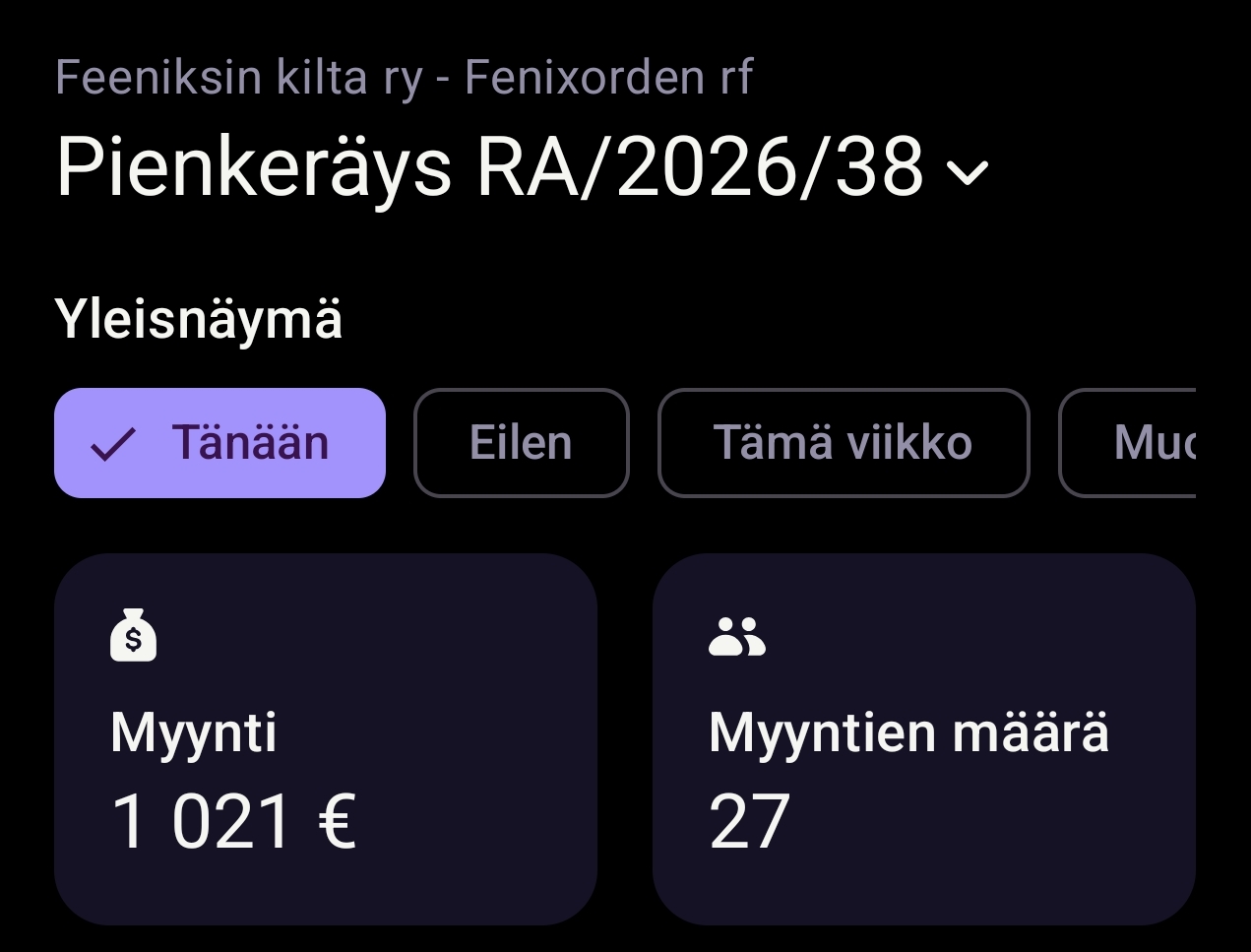Open the Myynti card
This screenshot has height=952, width=1251.
click(x=325, y=738)
